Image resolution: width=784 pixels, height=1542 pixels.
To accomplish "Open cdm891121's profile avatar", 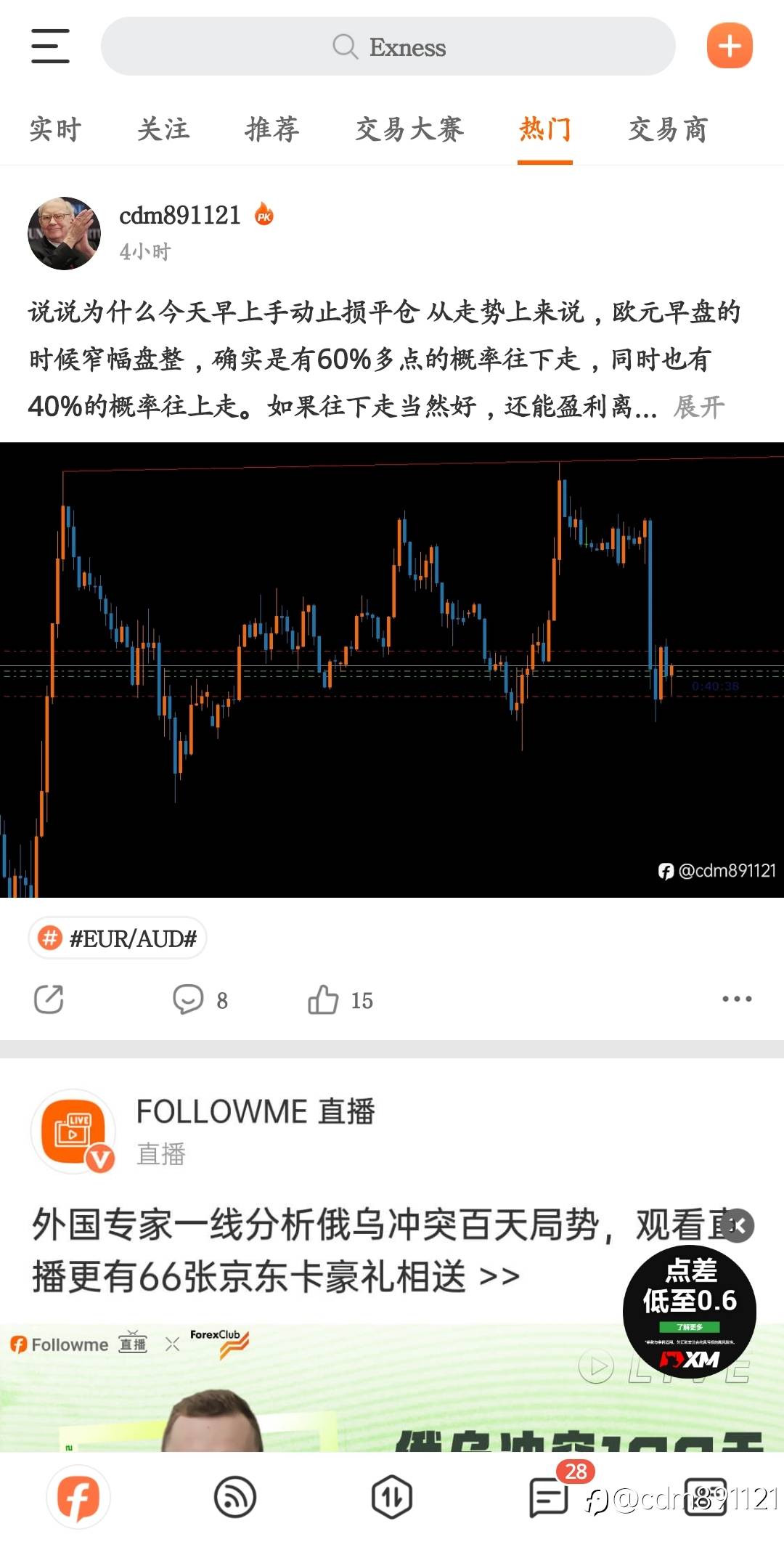I will pos(64,233).
